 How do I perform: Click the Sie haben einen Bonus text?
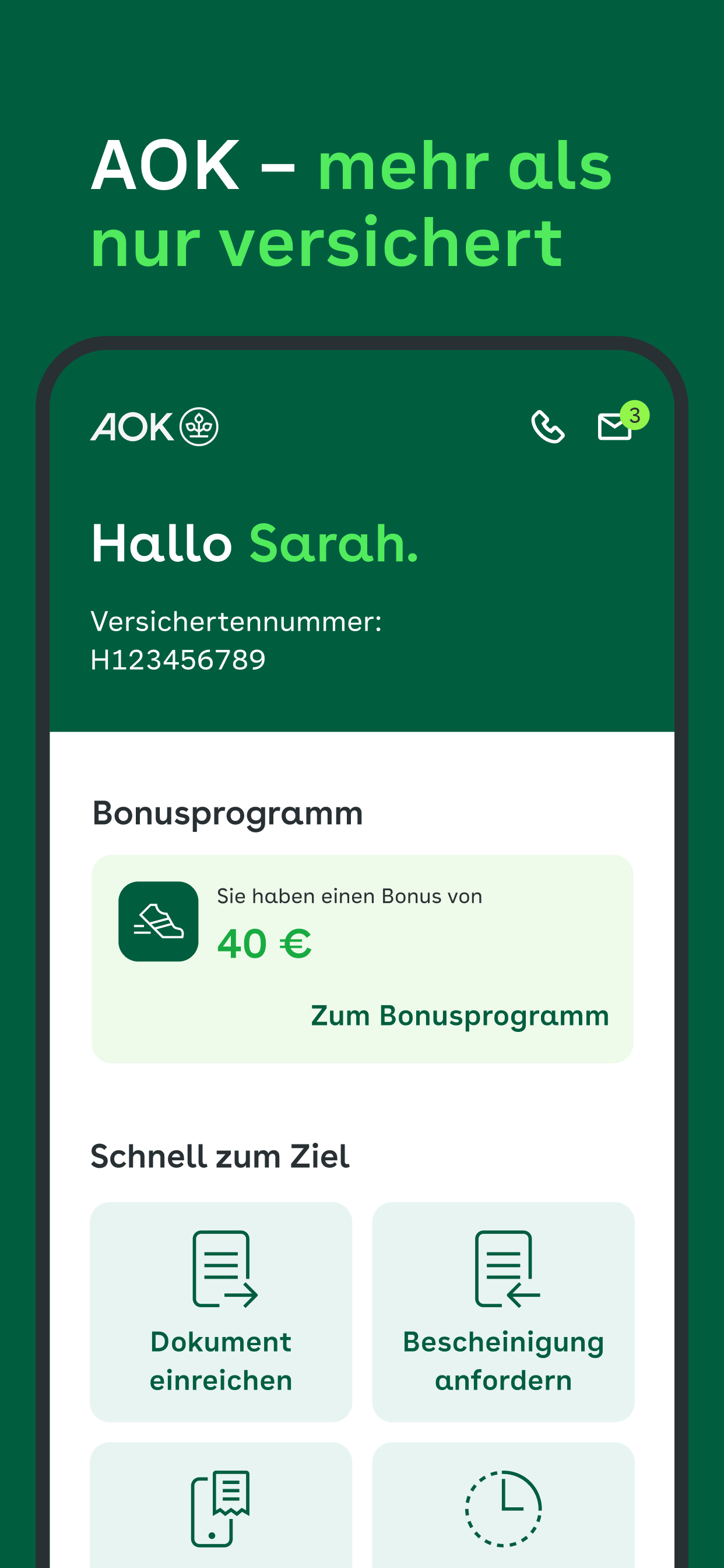coord(349,895)
